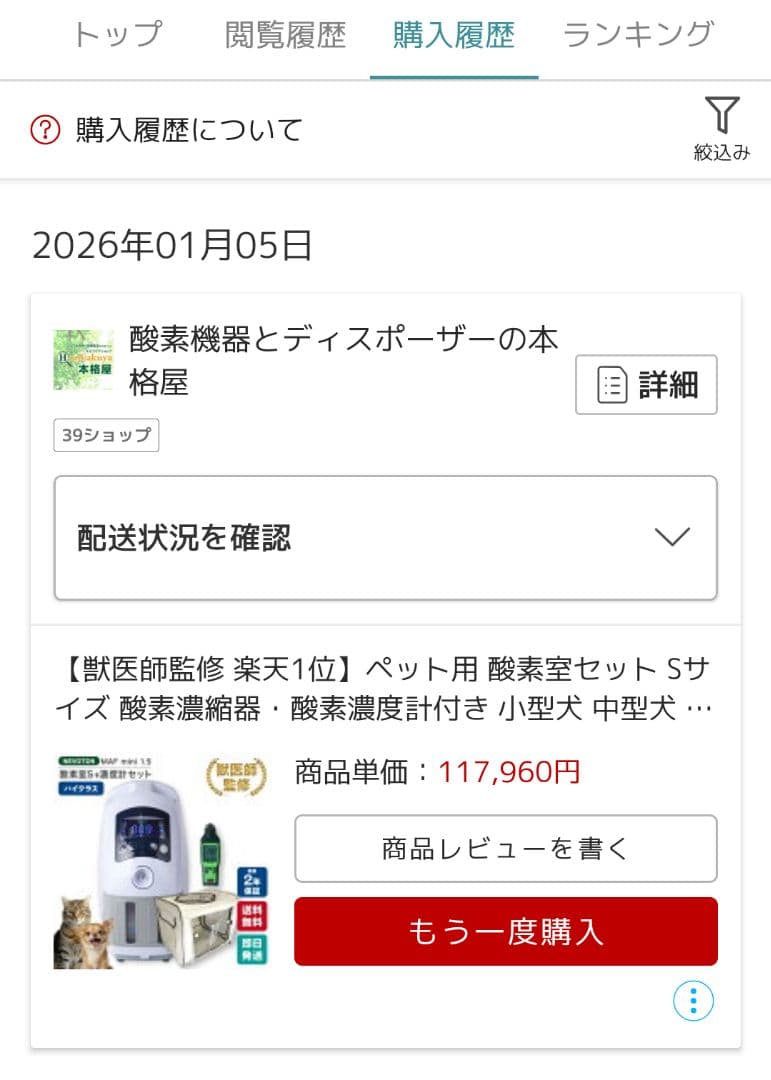The width and height of the screenshot is (771, 1080).
Task: Click the question mark icon beside 購入履歴について
Action: [46, 128]
